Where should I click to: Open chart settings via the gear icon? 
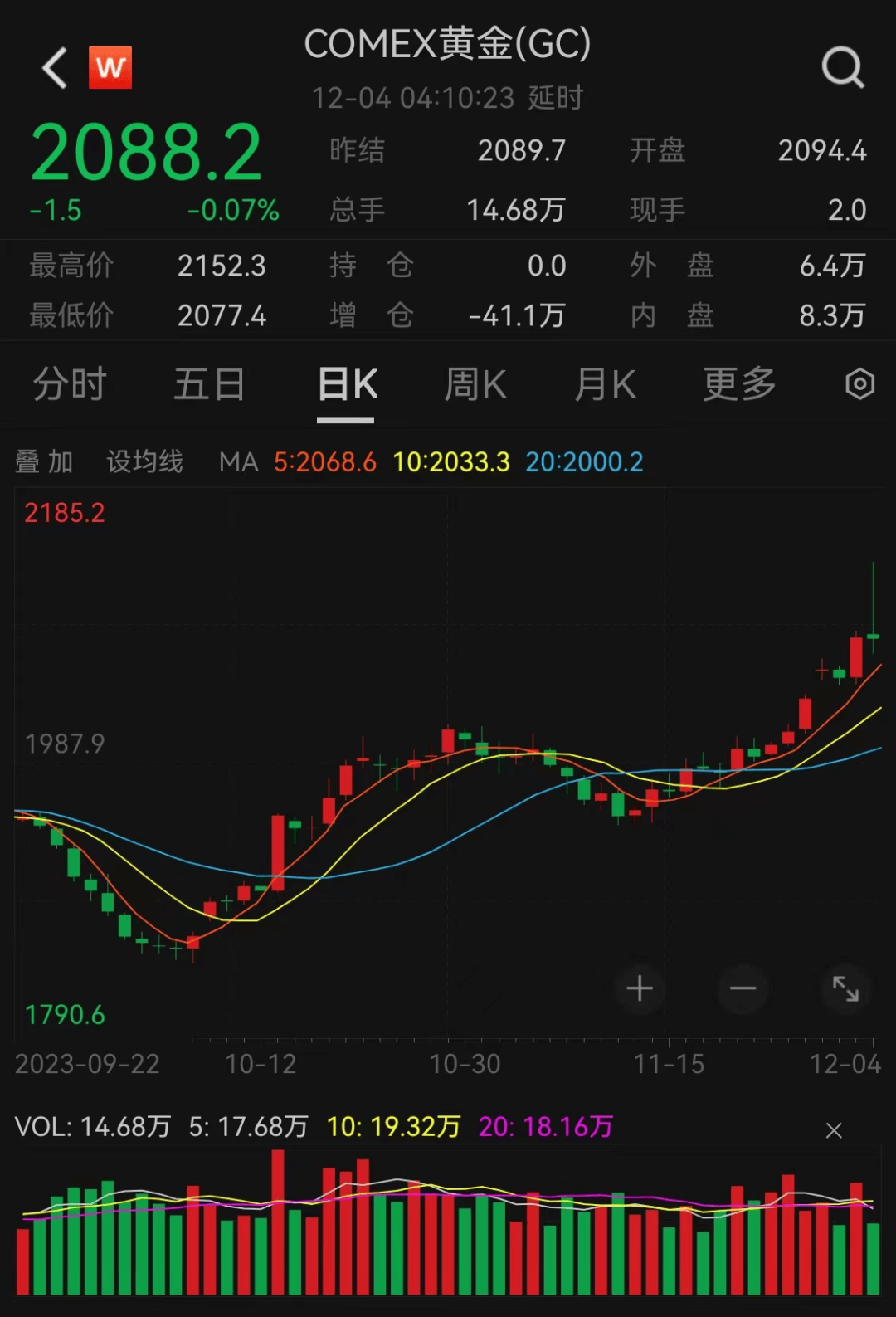860,383
